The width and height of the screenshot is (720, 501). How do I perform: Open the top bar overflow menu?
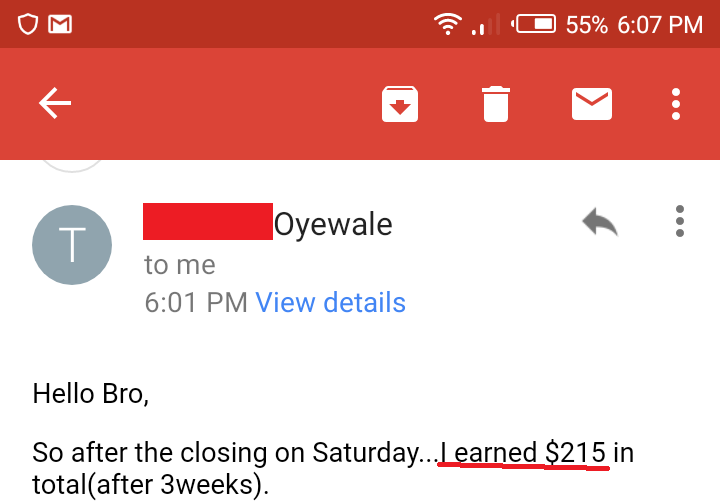coord(677,104)
